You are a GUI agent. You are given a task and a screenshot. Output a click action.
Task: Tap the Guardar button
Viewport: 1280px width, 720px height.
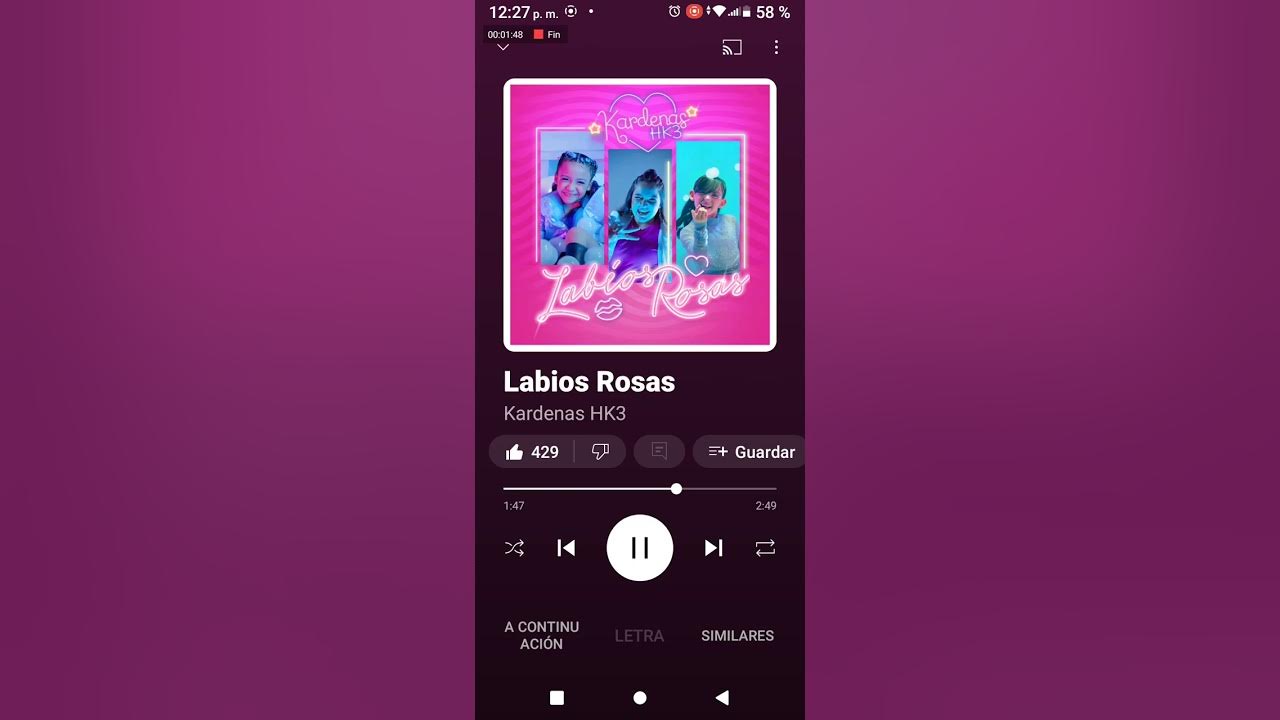click(x=751, y=452)
